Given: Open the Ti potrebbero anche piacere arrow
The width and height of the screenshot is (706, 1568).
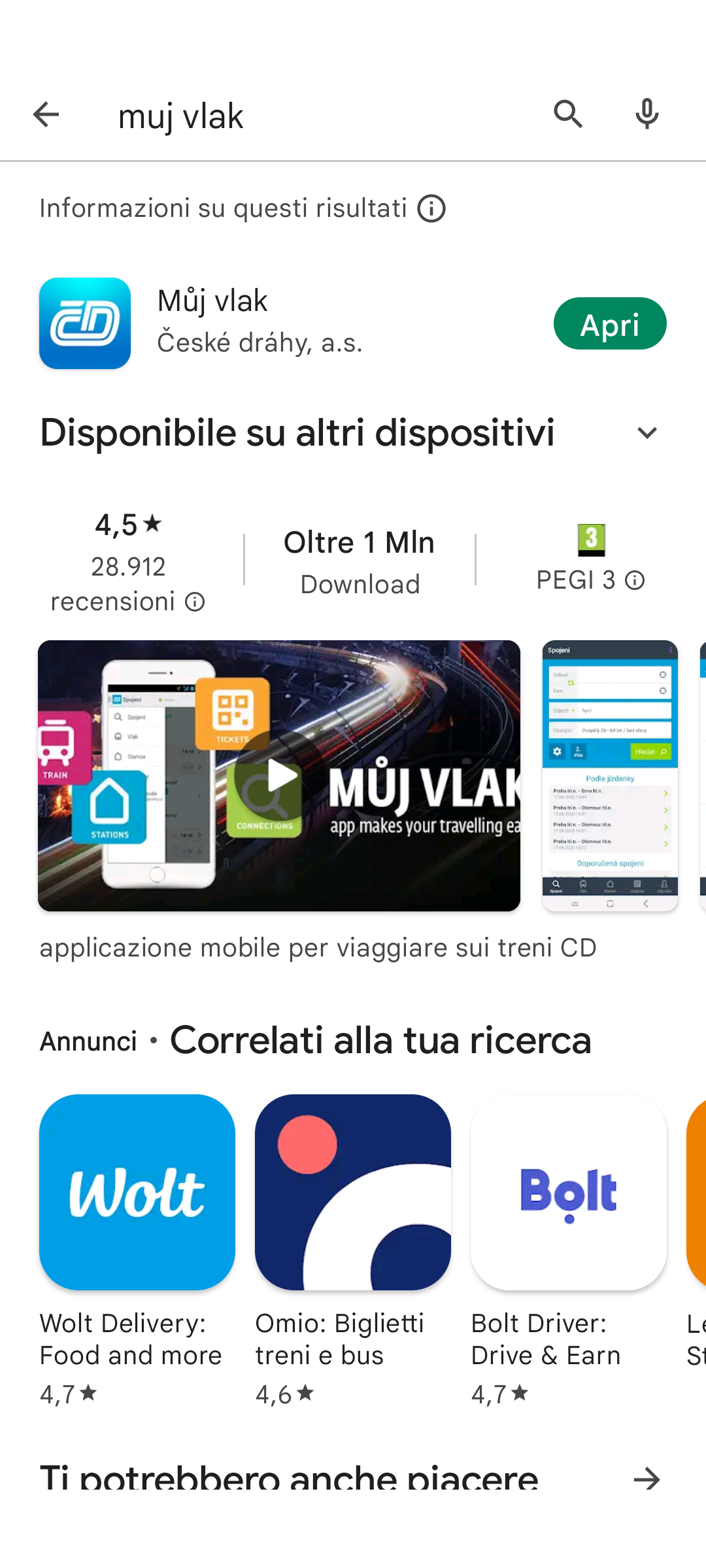Looking at the screenshot, I should [x=647, y=1479].
